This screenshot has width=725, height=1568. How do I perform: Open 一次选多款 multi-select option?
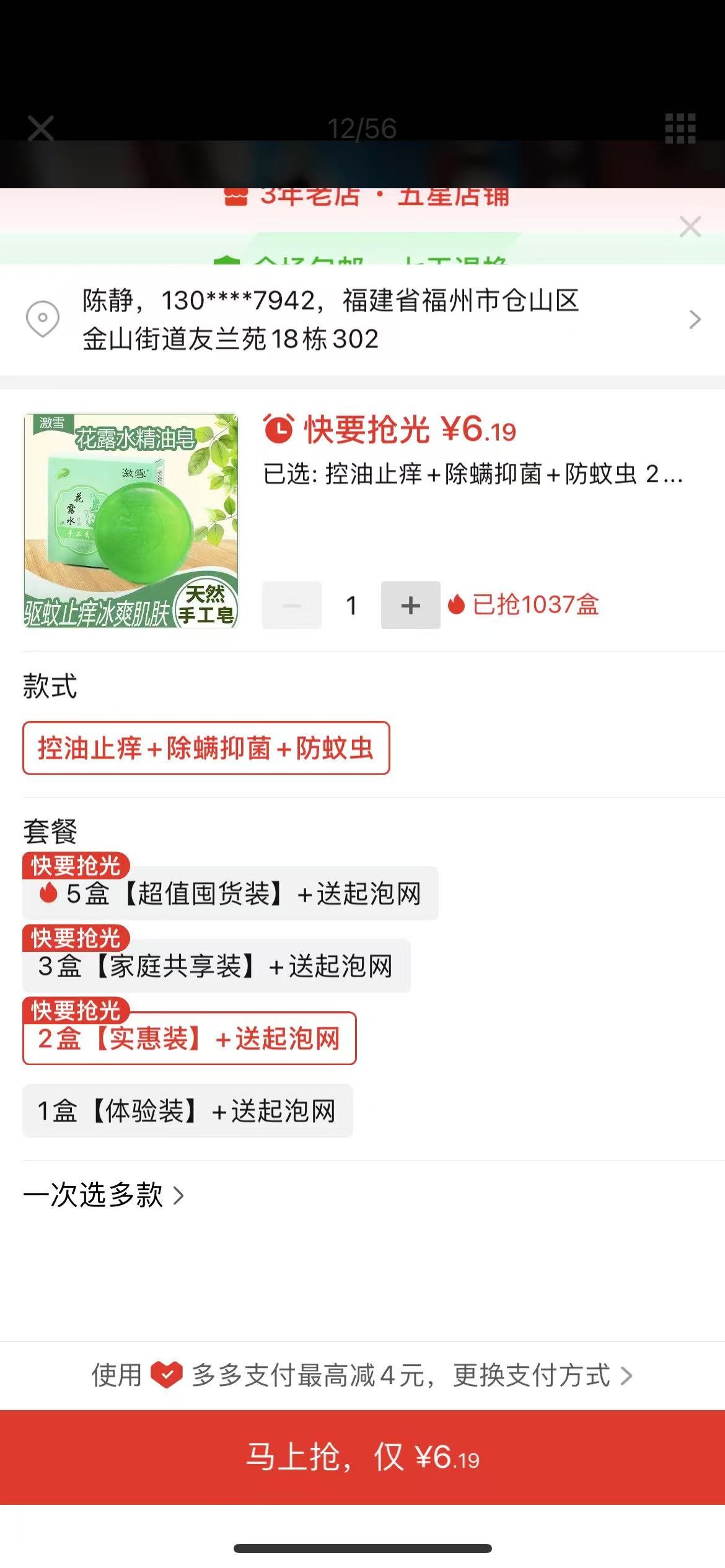tap(103, 1195)
